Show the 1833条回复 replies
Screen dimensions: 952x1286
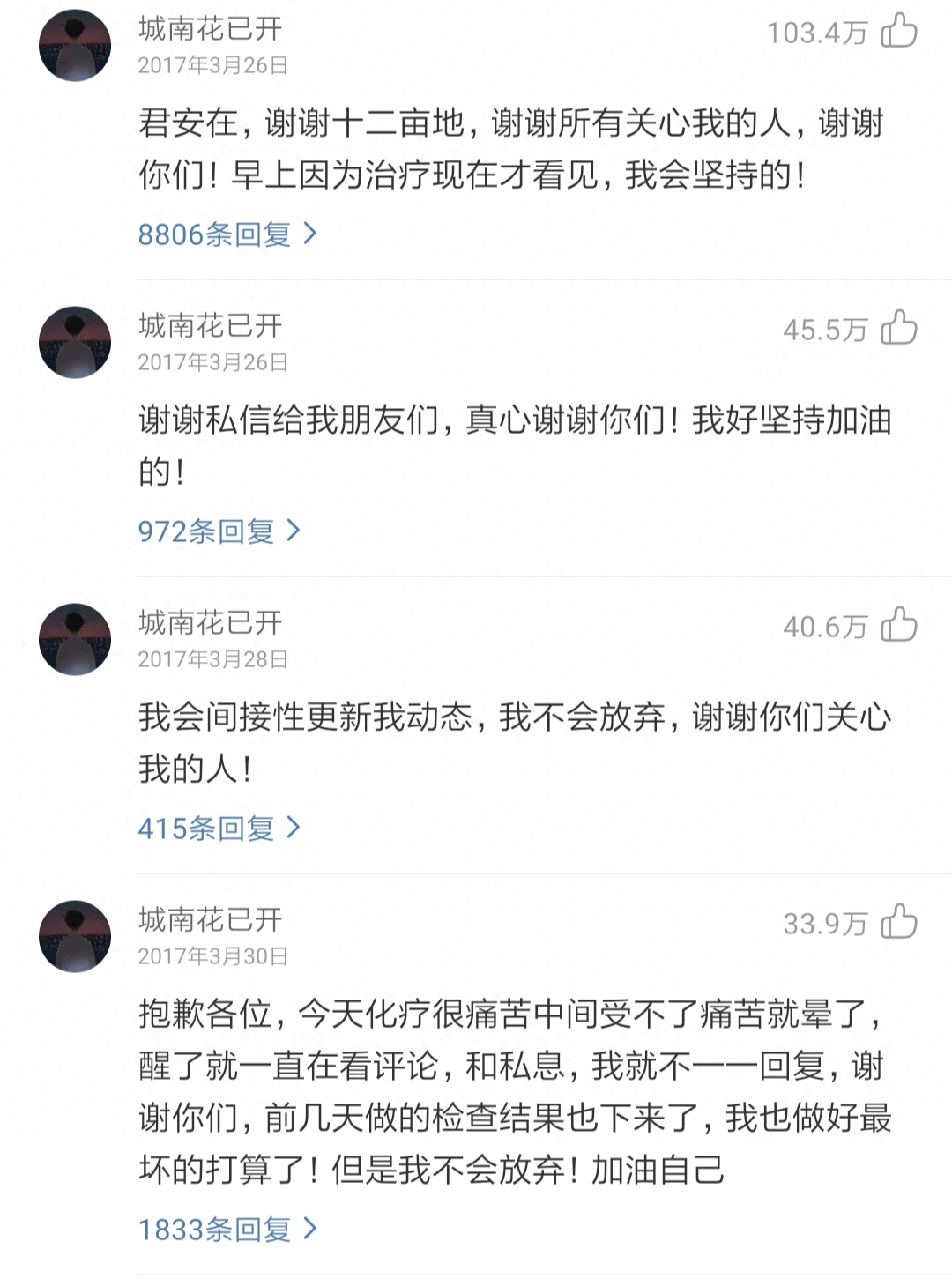227,1230
